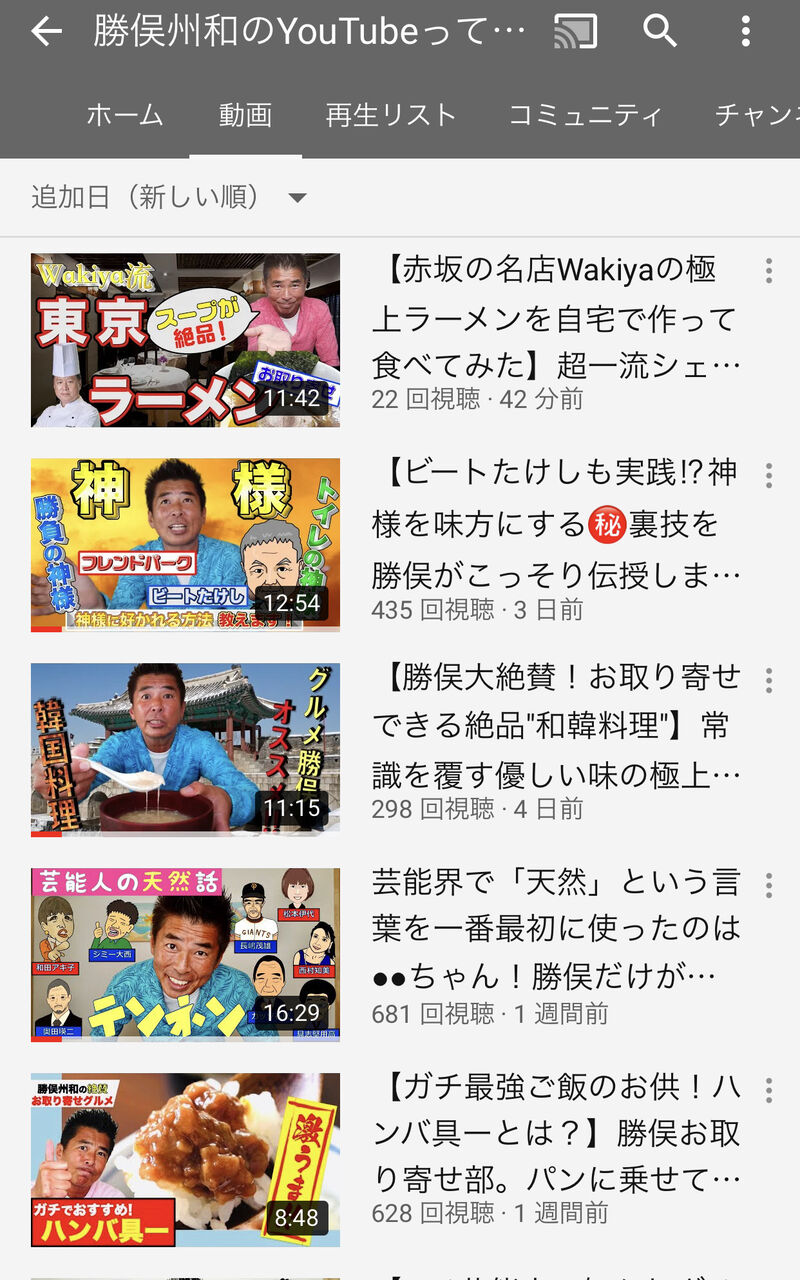The image size is (800, 1280).
Task: Search within the channel
Action: pos(660,31)
